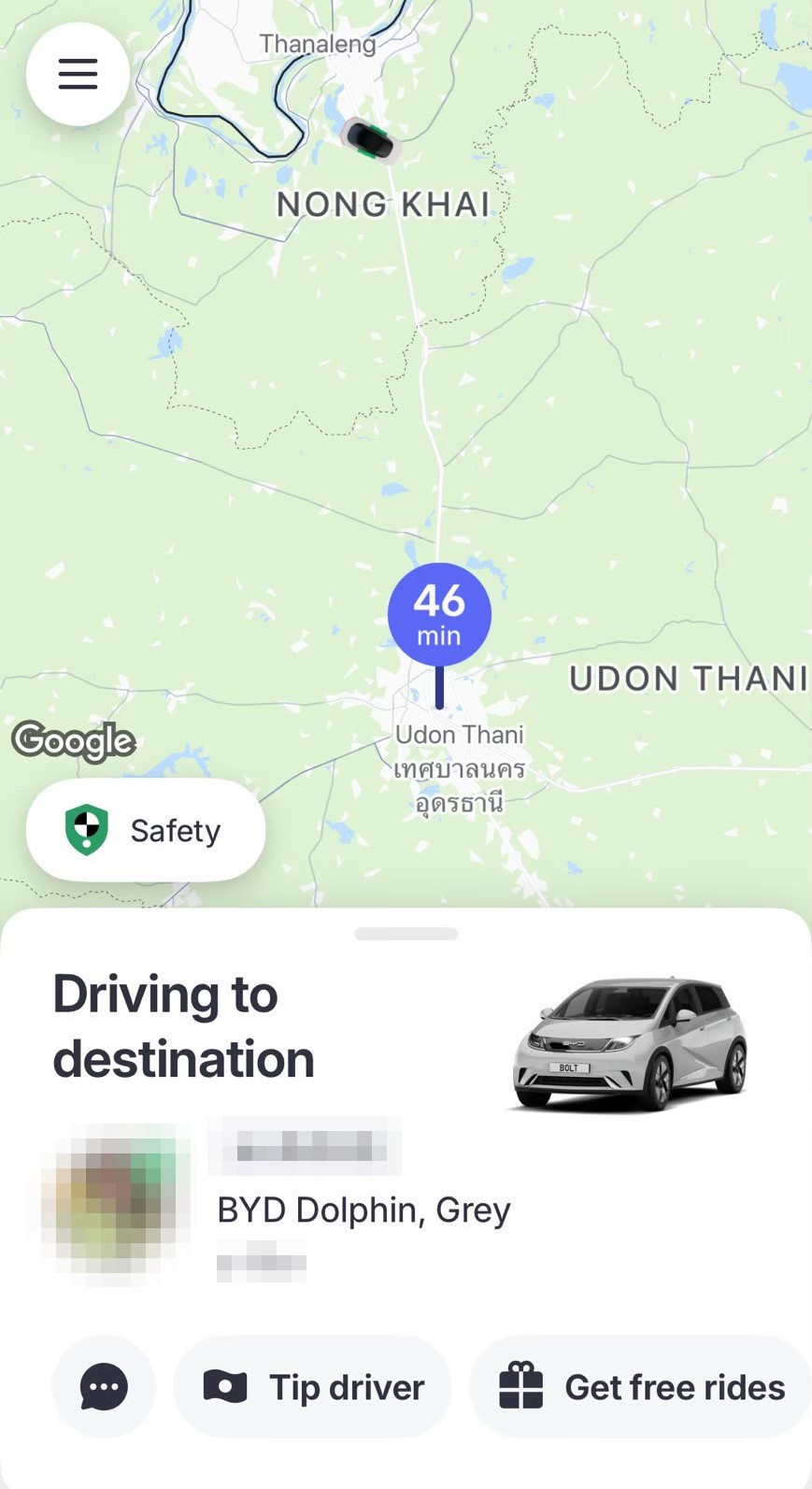The image size is (812, 1489).
Task: Message the driver via chat icon
Action: [x=104, y=1386]
